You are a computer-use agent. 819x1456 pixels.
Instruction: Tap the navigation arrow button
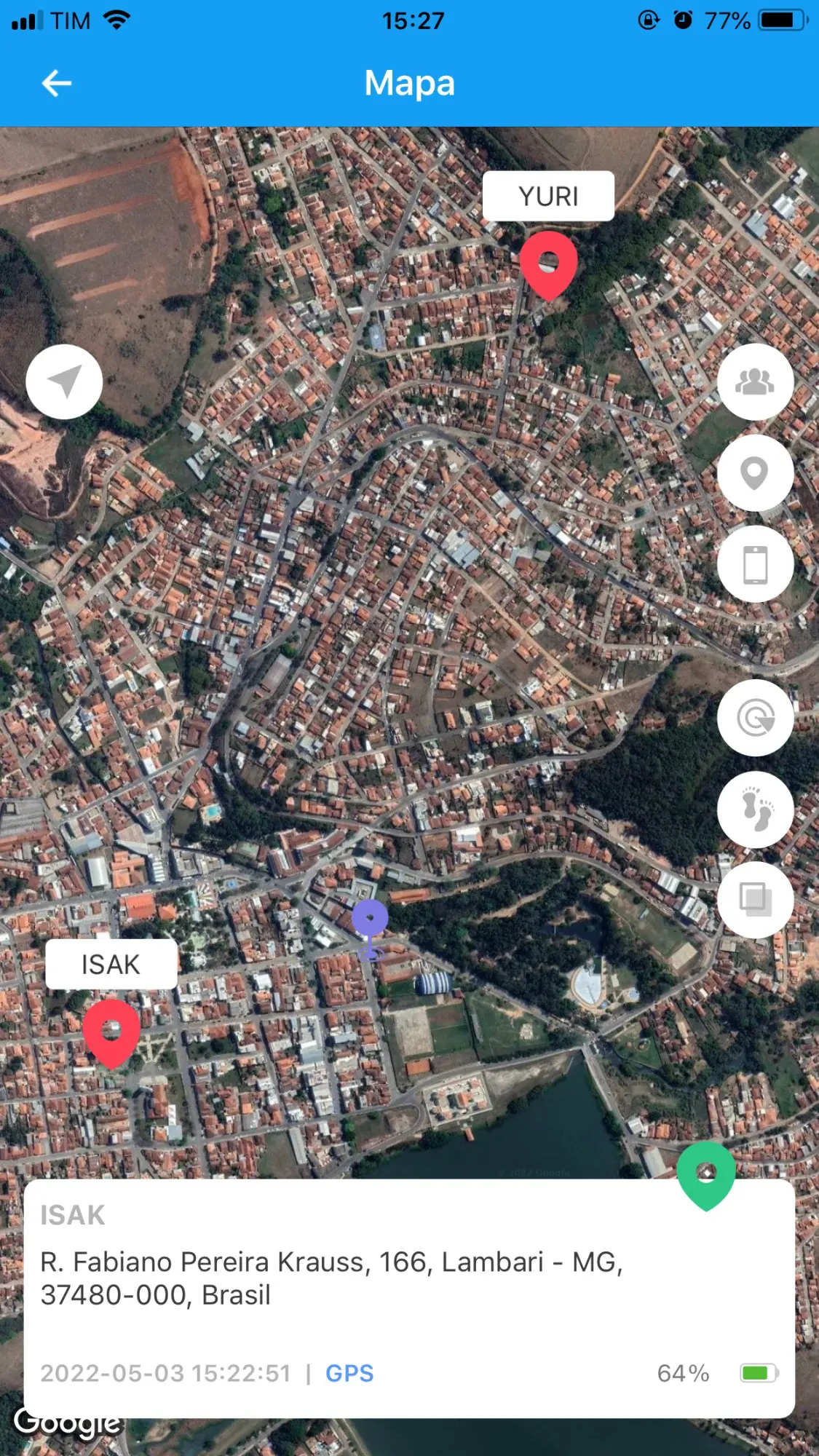[x=64, y=381]
